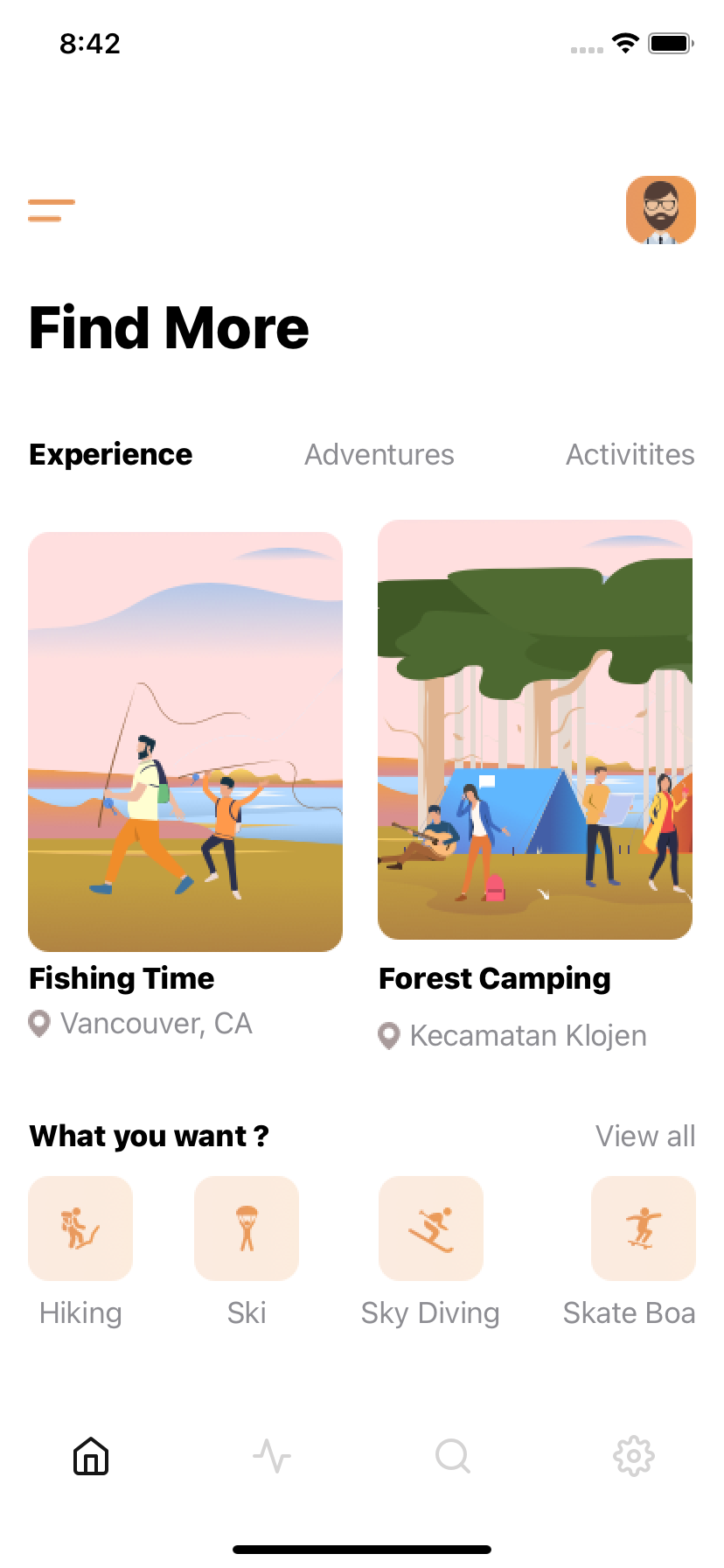
Task: Tap the profile avatar in top right
Action: (x=660, y=209)
